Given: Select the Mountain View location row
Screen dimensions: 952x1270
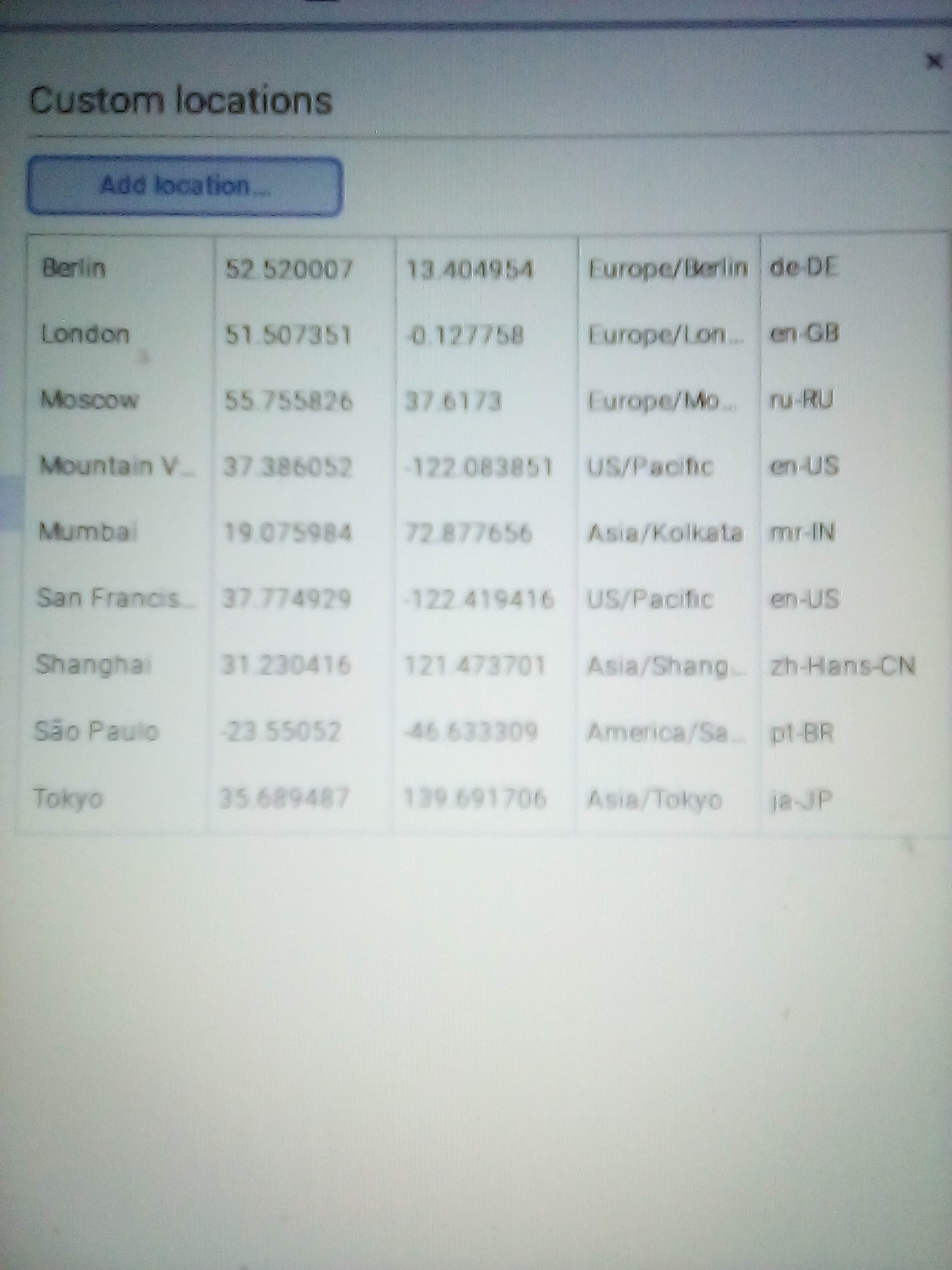Looking at the screenshot, I should [115, 466].
